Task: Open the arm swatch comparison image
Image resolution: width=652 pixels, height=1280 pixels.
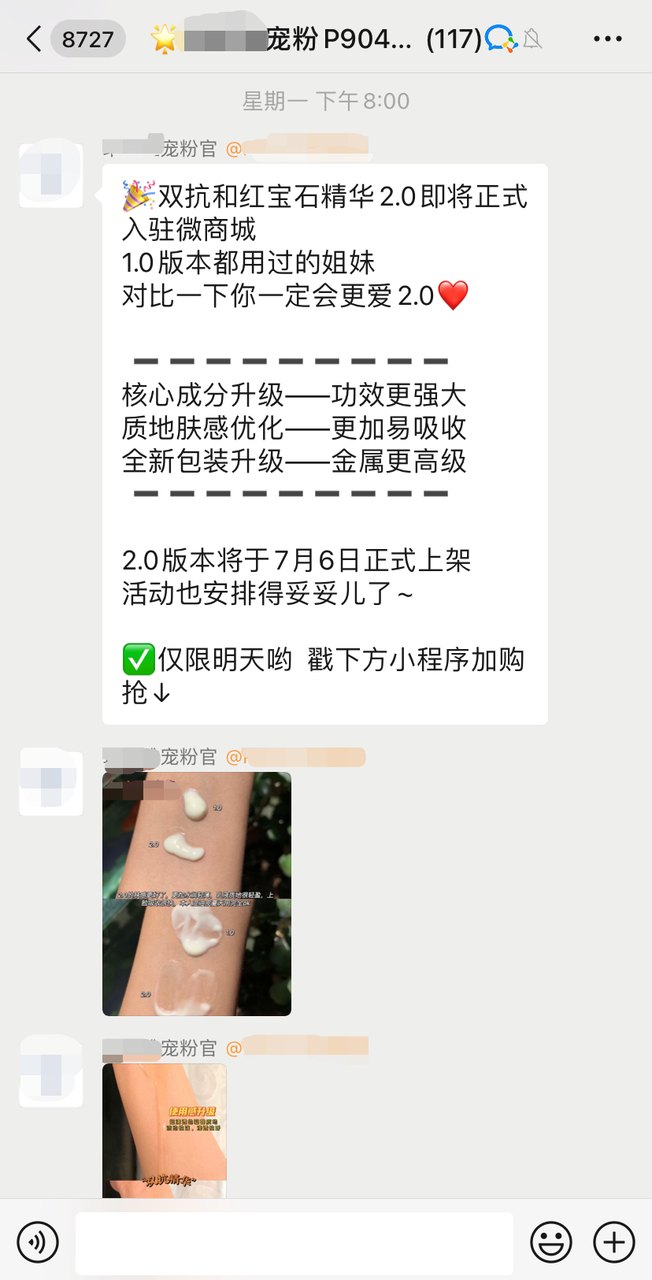Action: 196,893
